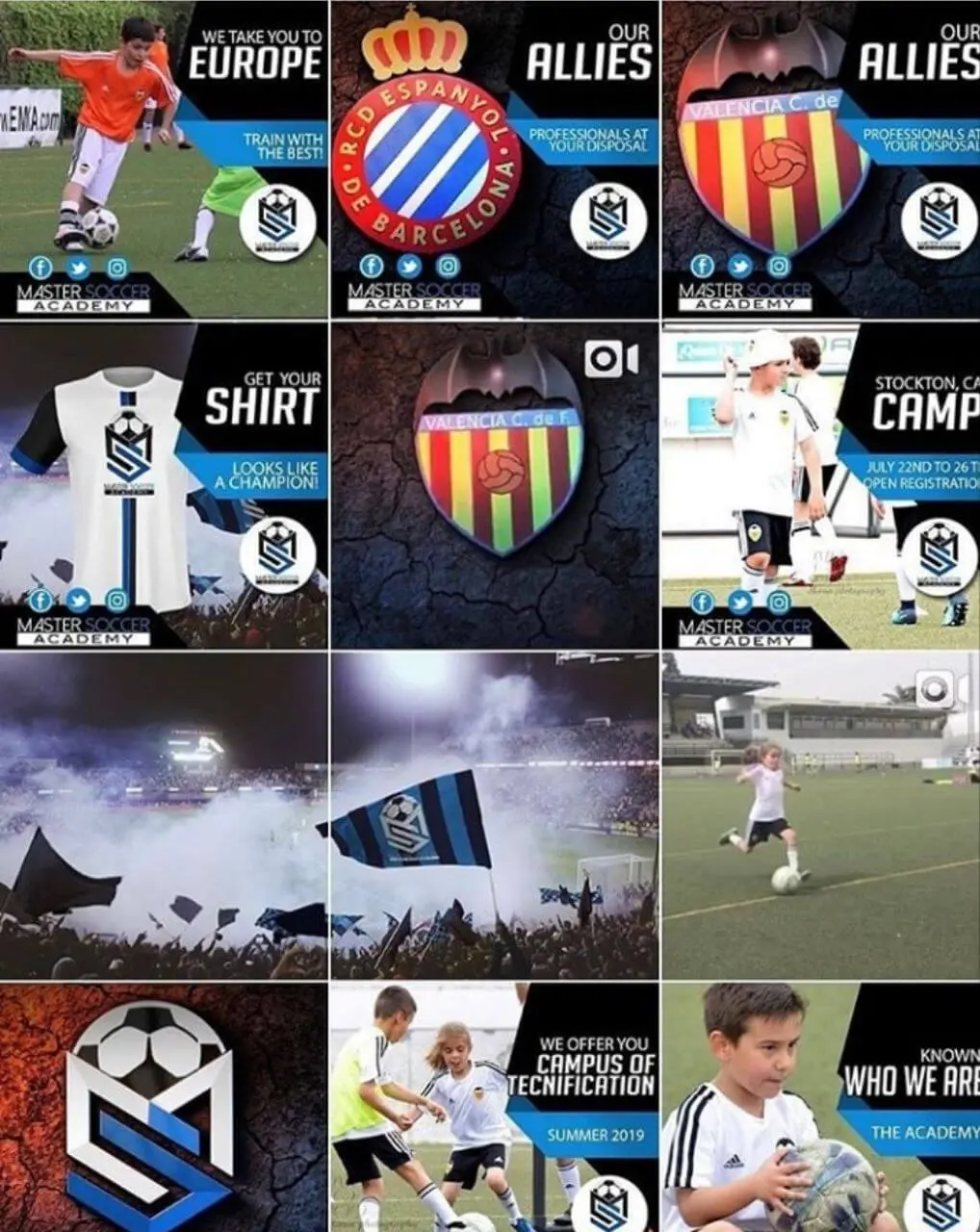
Task: Open the RCD Espanyol allies post
Action: (x=494, y=159)
